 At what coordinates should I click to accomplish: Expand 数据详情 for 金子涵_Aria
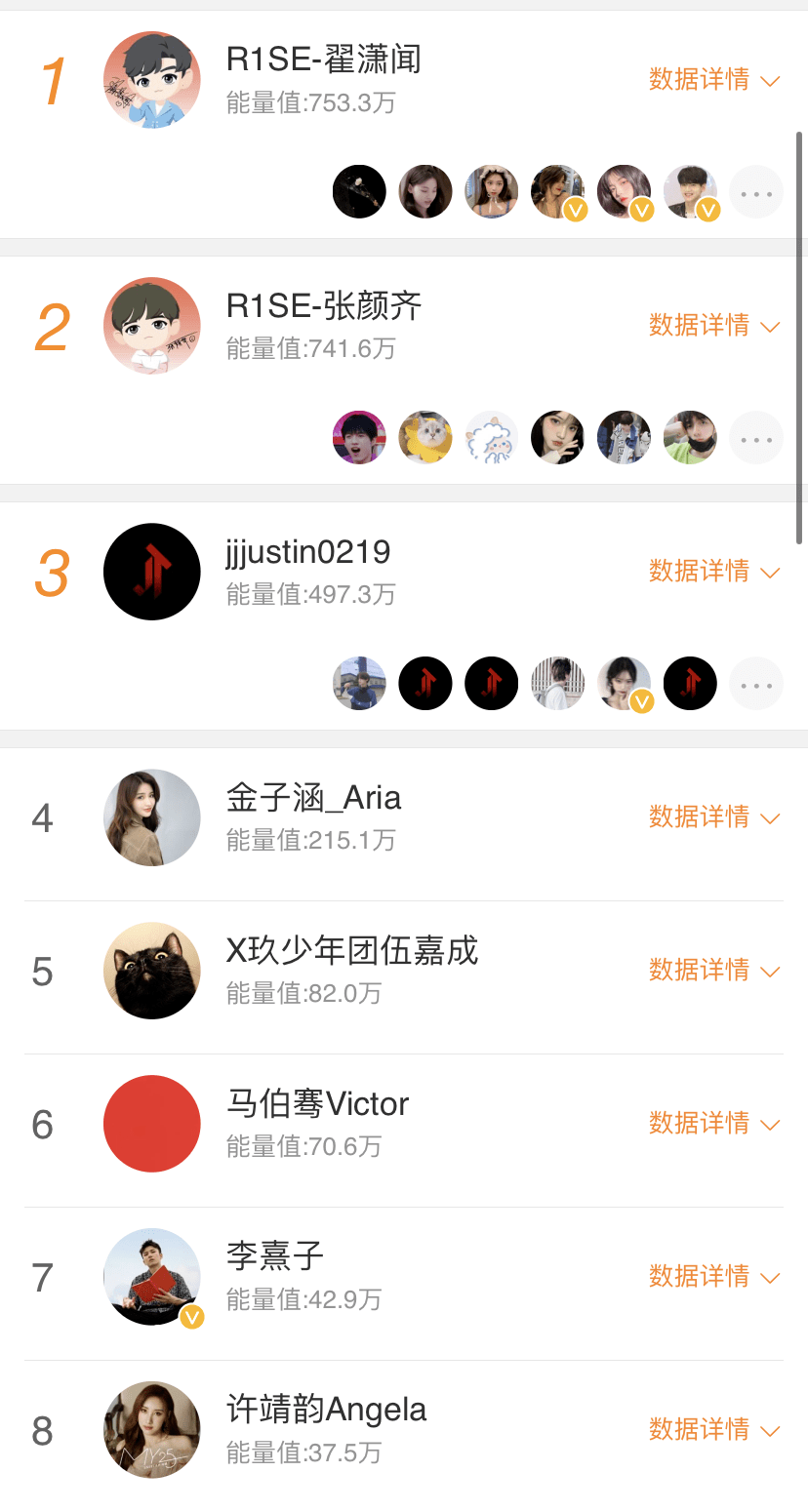click(714, 817)
